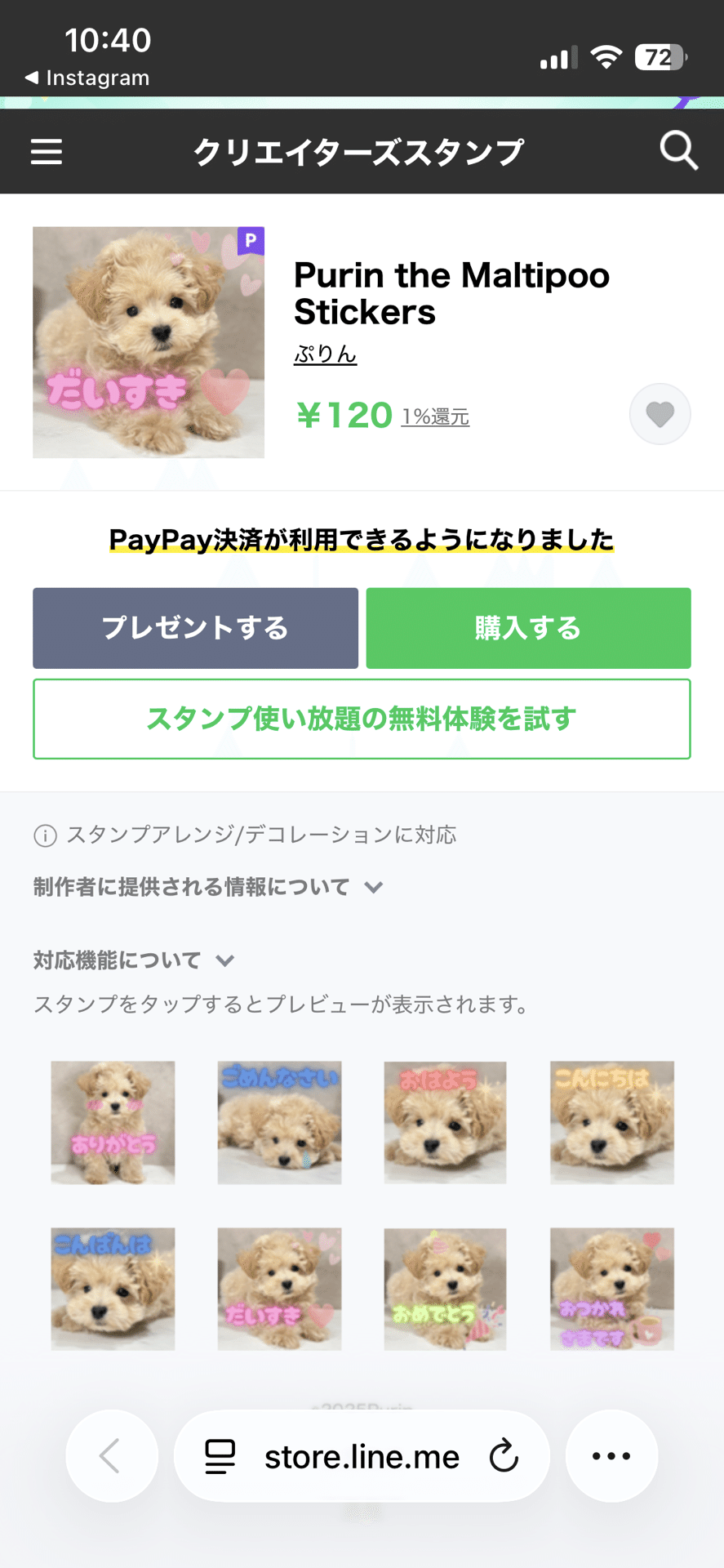Preview the おはよう sticker
Screen dimensions: 724x1568
(446, 1123)
